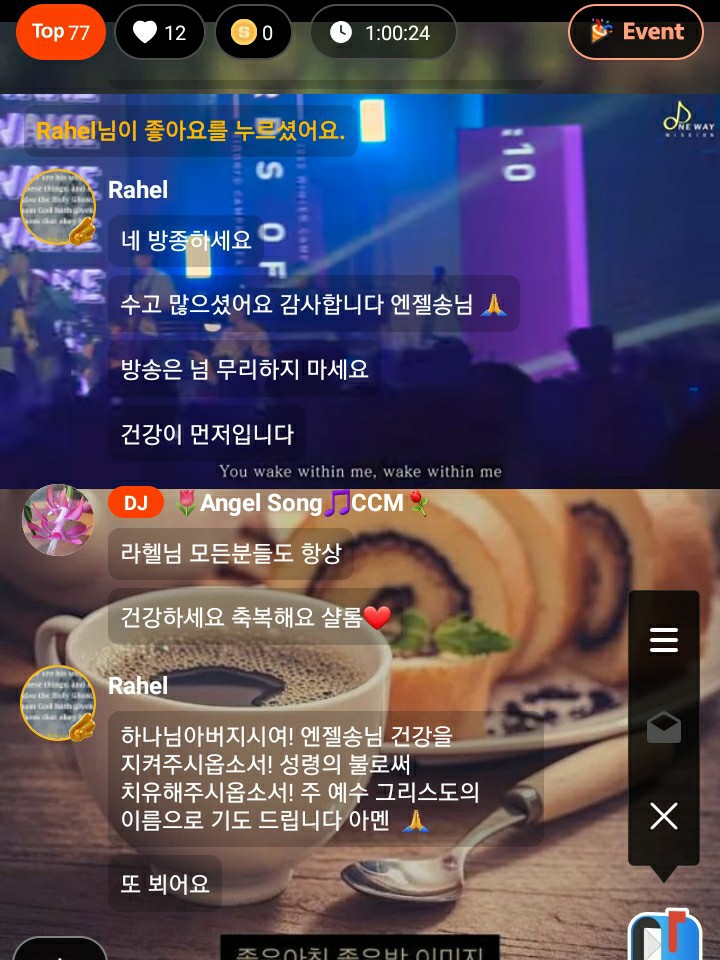Close the floating side panel
720x960 pixels.
pyautogui.click(x=664, y=816)
